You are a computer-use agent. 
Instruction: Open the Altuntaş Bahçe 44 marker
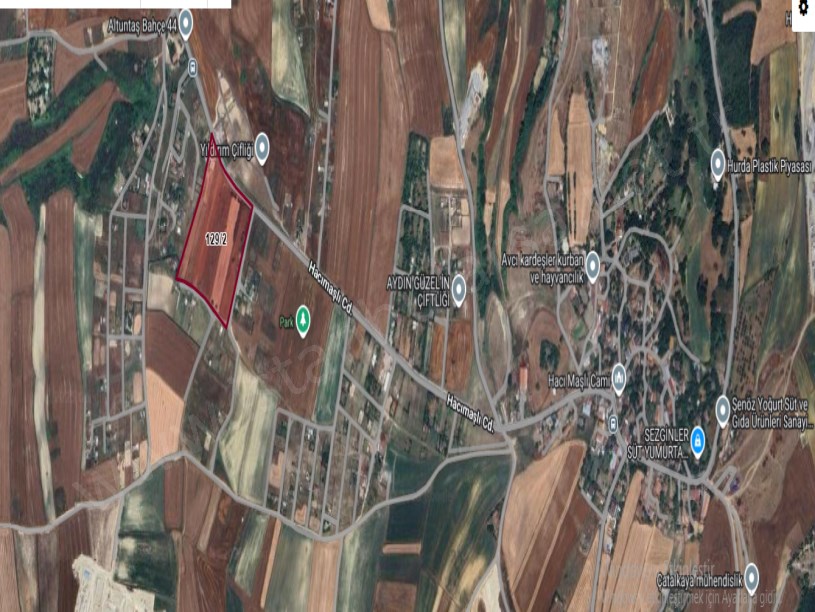(185, 28)
